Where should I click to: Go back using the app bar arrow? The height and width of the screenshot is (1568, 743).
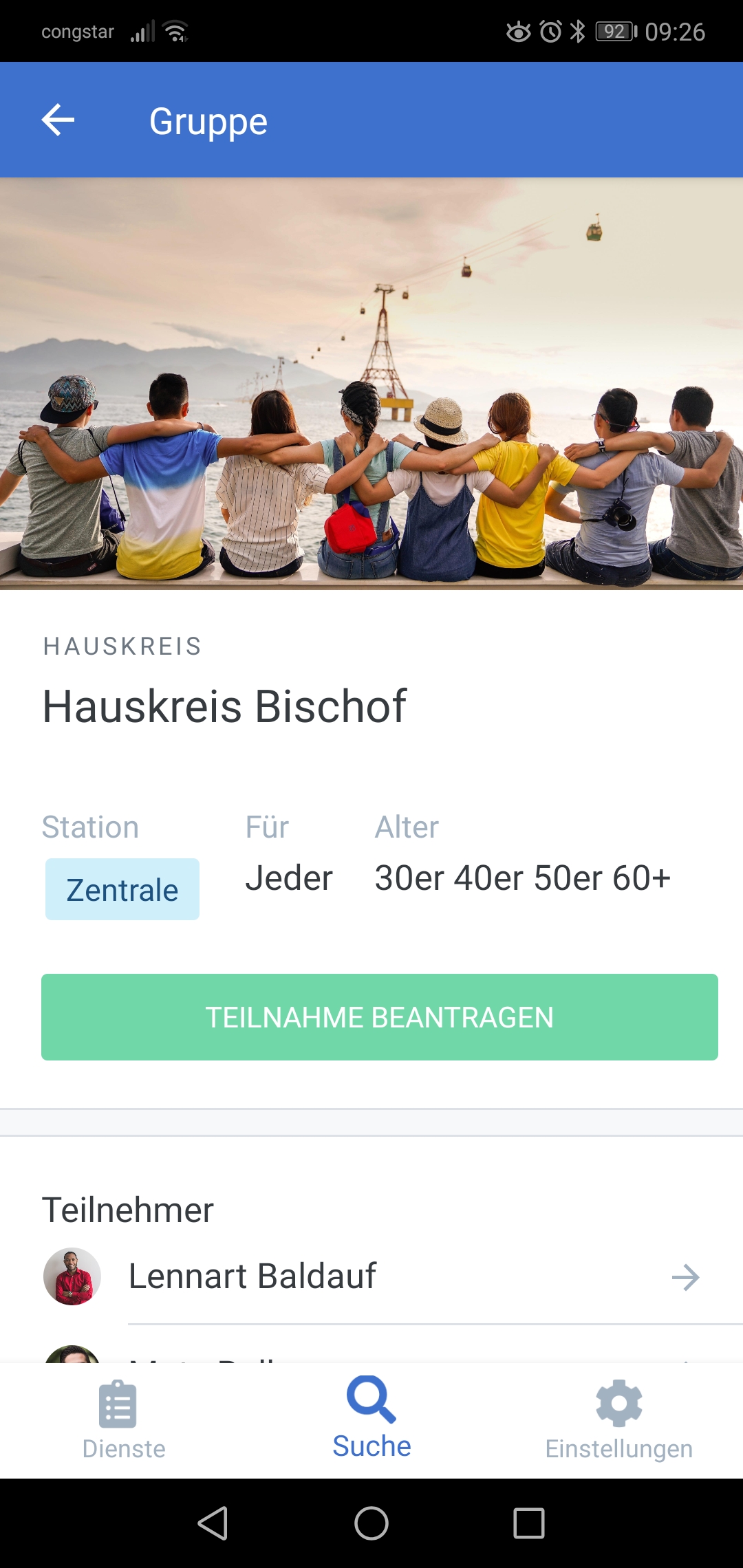tap(58, 120)
